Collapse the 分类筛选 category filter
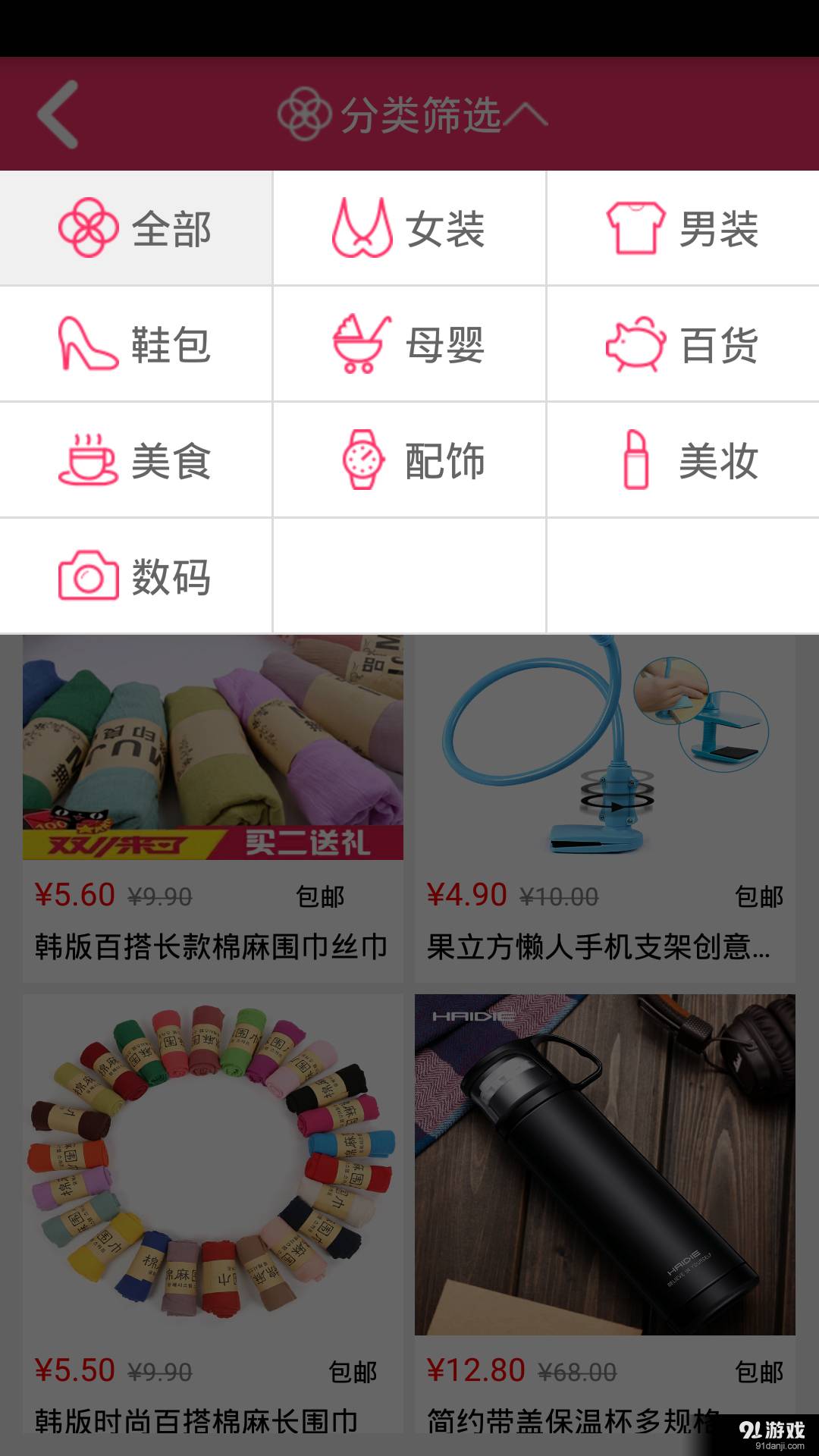Screen dimensions: 819x1456 (x=412, y=115)
